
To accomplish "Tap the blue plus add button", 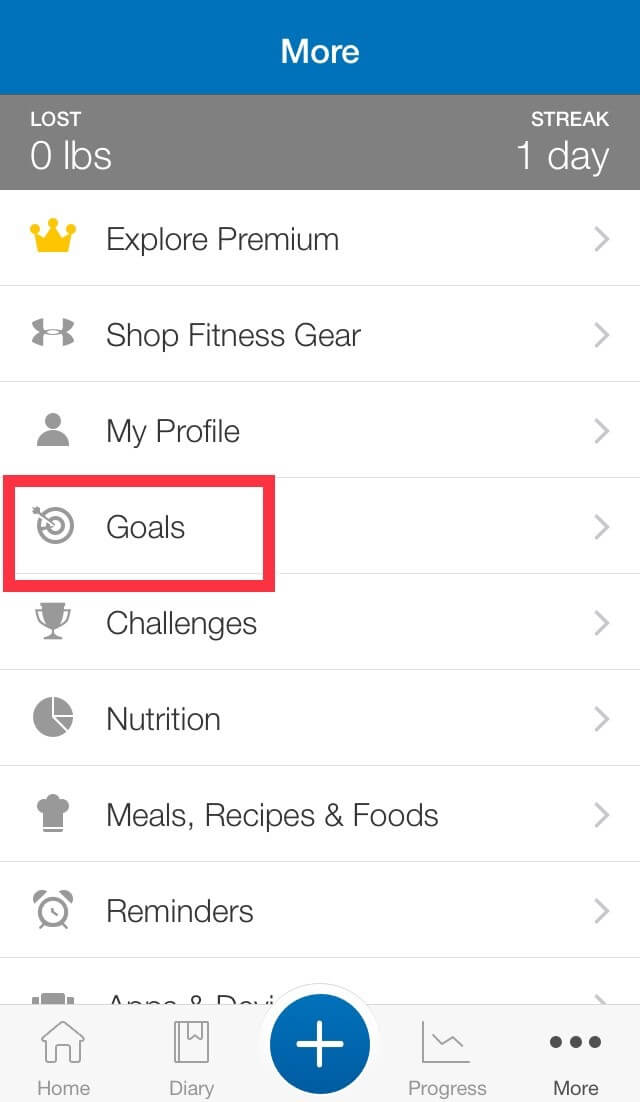I will [320, 1043].
